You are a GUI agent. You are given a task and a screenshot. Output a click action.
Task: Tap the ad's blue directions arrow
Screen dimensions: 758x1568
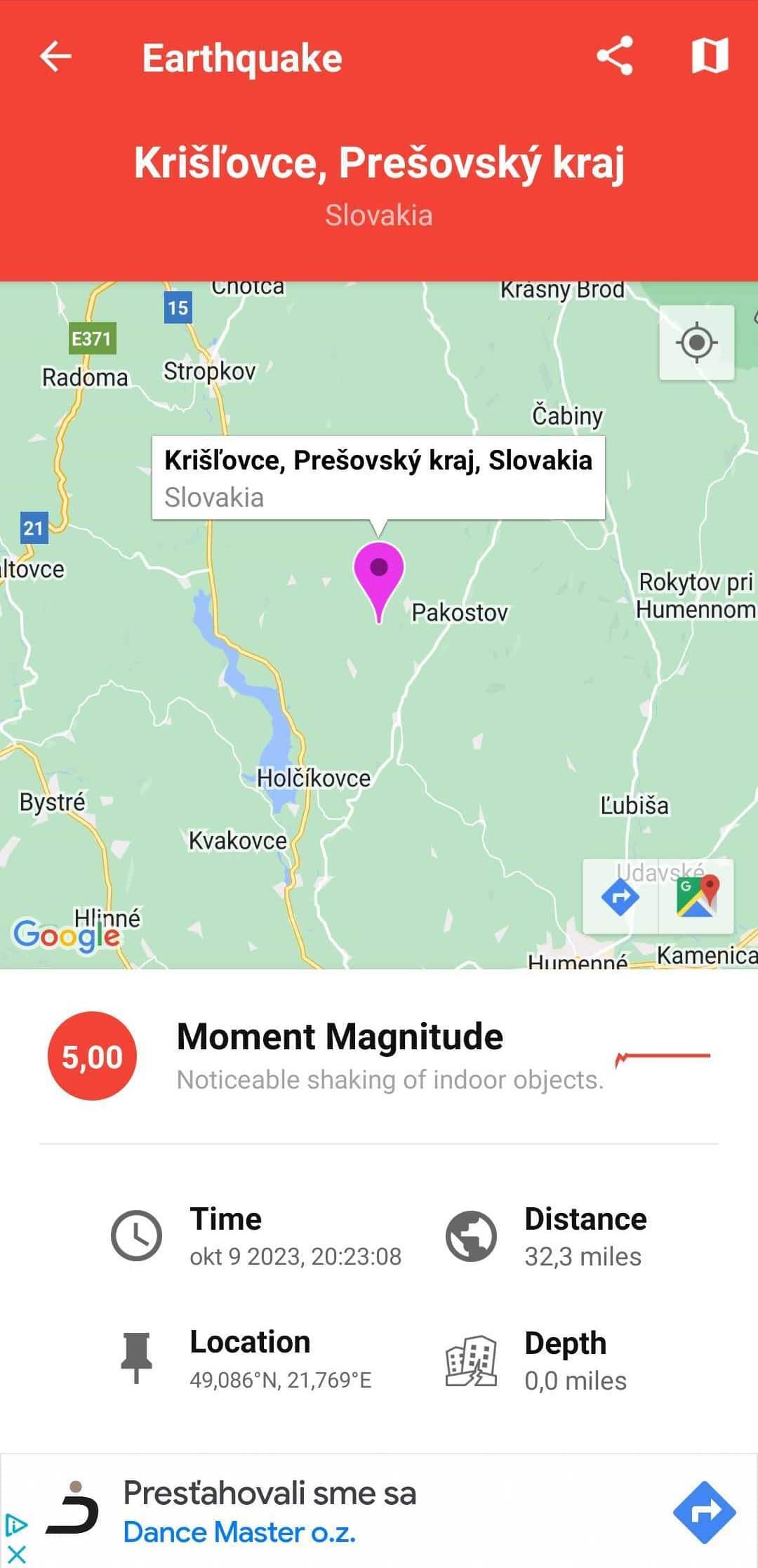click(704, 1512)
